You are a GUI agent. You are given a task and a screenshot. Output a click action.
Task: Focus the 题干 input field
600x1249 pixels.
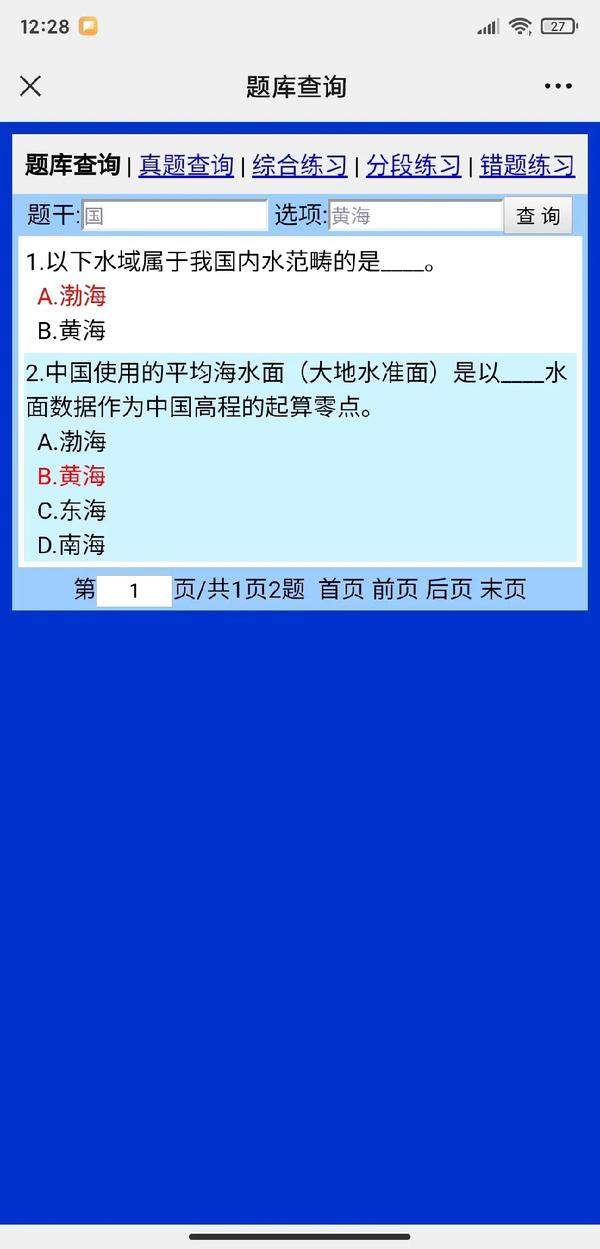tap(174, 215)
